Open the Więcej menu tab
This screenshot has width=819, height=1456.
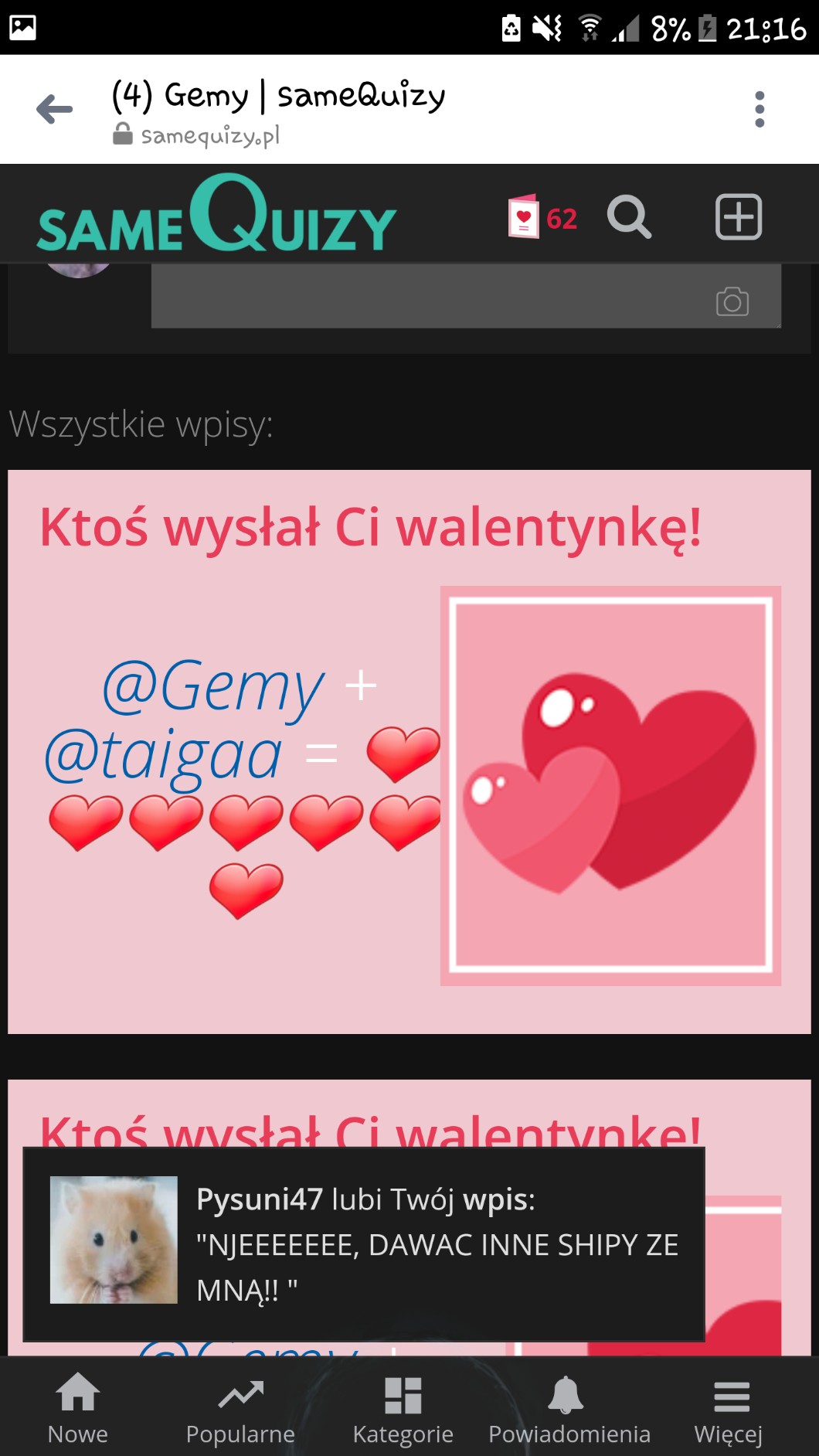pyautogui.click(x=729, y=1408)
